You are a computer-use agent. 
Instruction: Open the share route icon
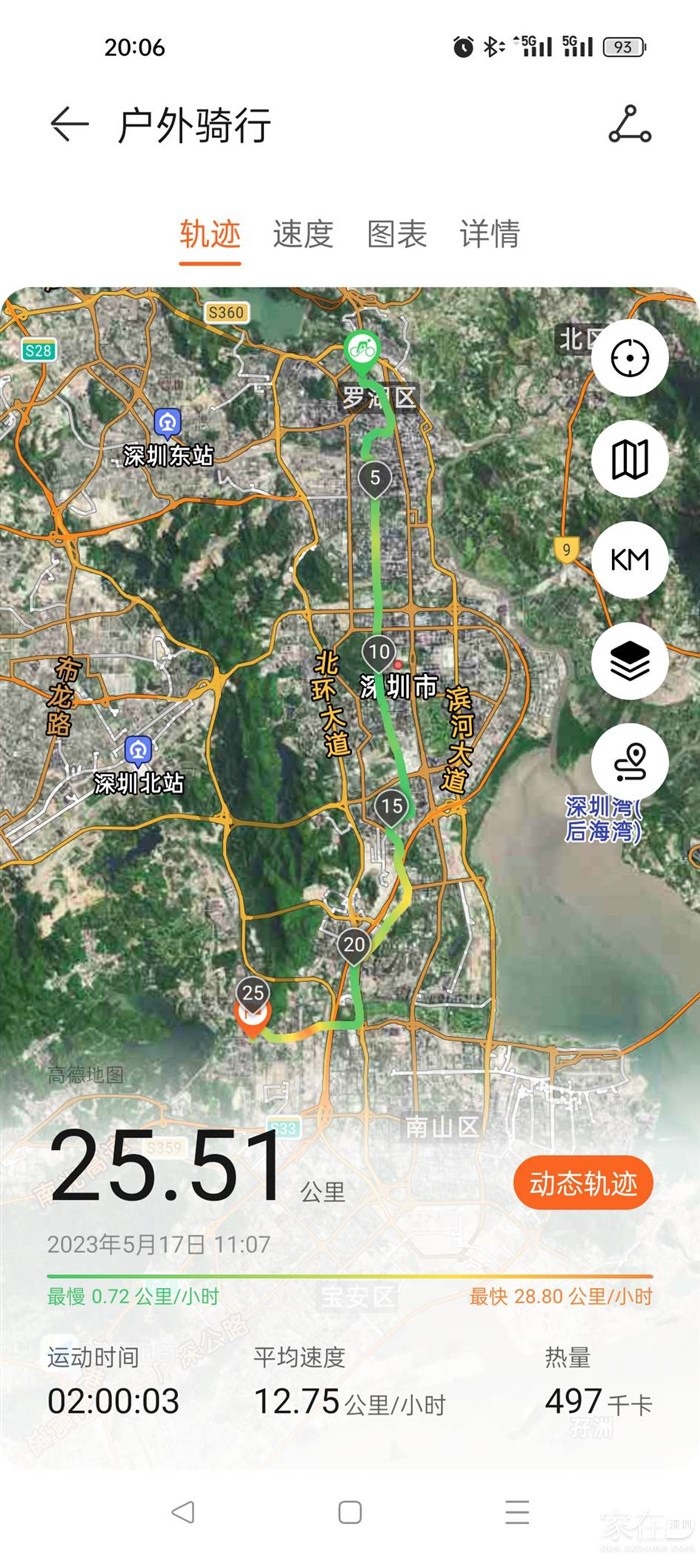[x=630, y=124]
